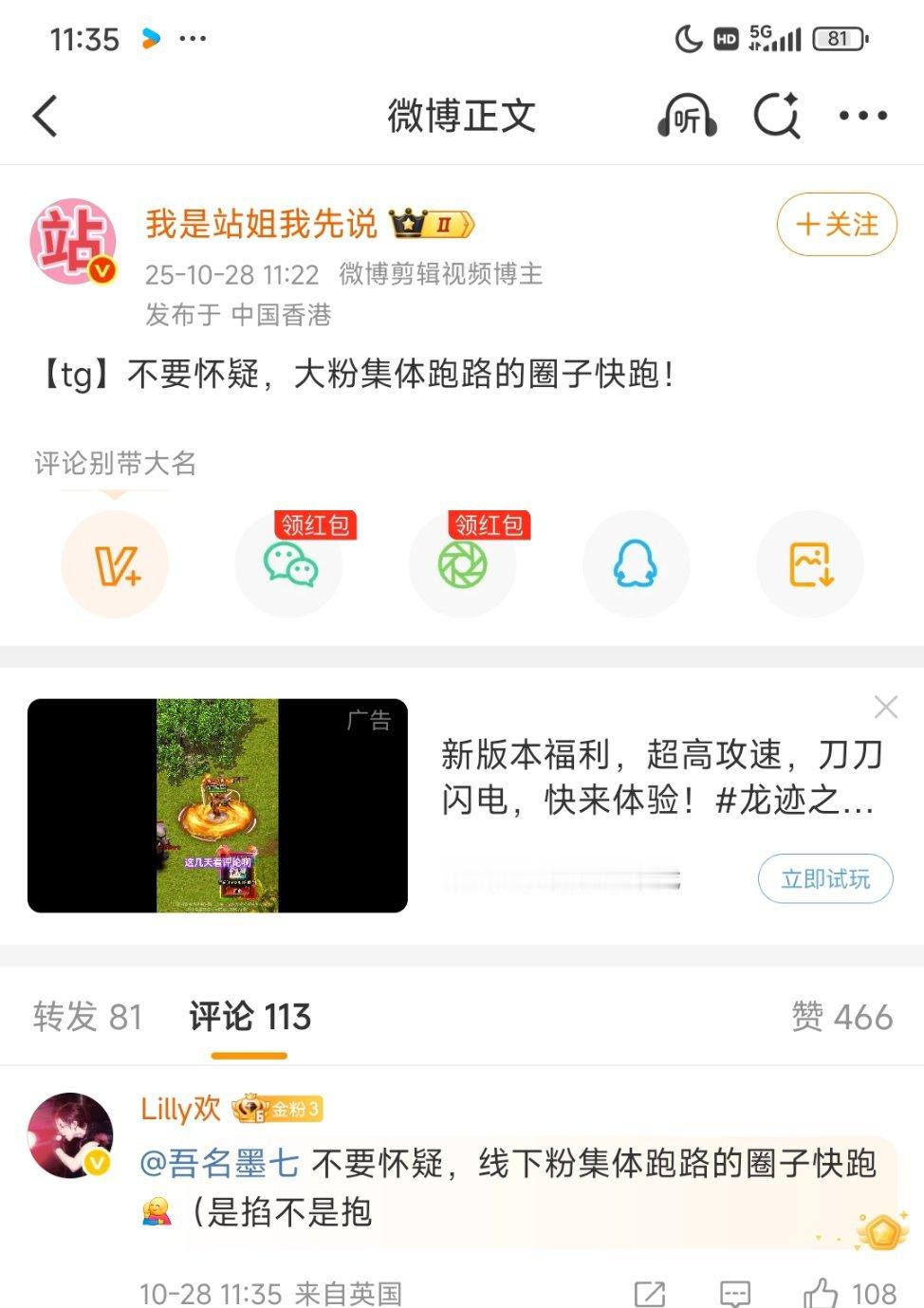Share the post to QQ
The image size is (924, 1308).
click(x=636, y=564)
